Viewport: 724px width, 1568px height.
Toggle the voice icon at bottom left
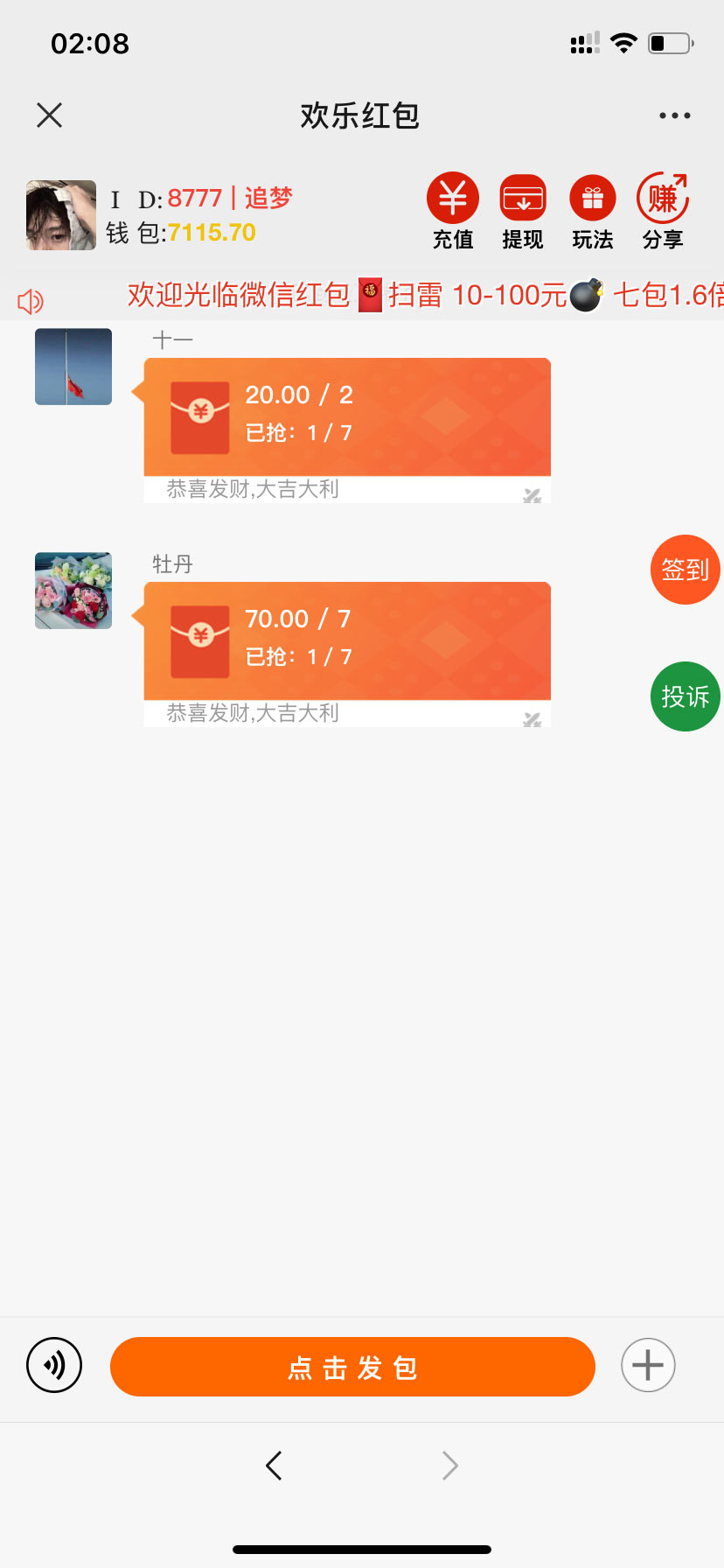pos(54,1365)
